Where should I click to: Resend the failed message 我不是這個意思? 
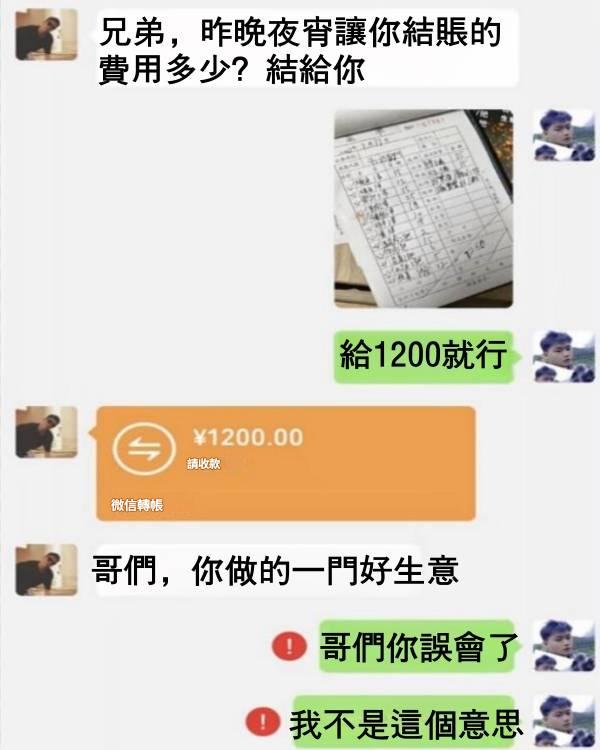tap(262, 720)
